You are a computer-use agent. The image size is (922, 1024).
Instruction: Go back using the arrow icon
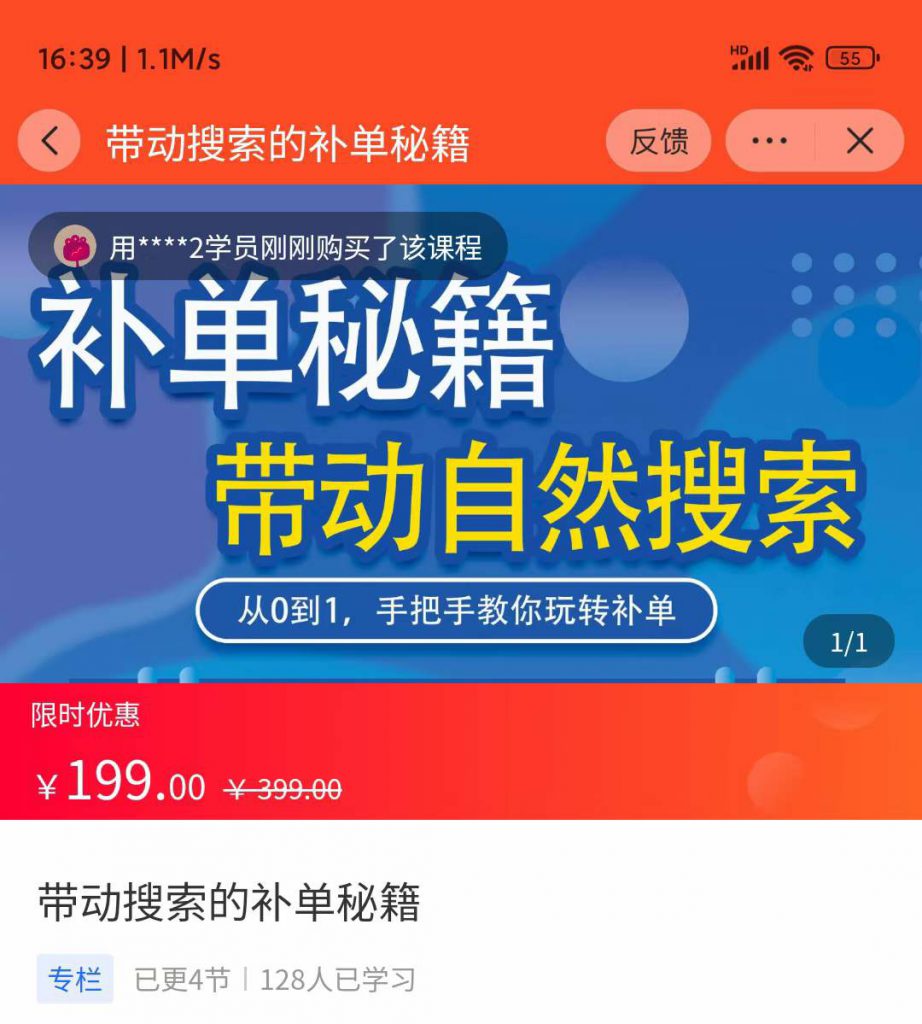[x=49, y=142]
